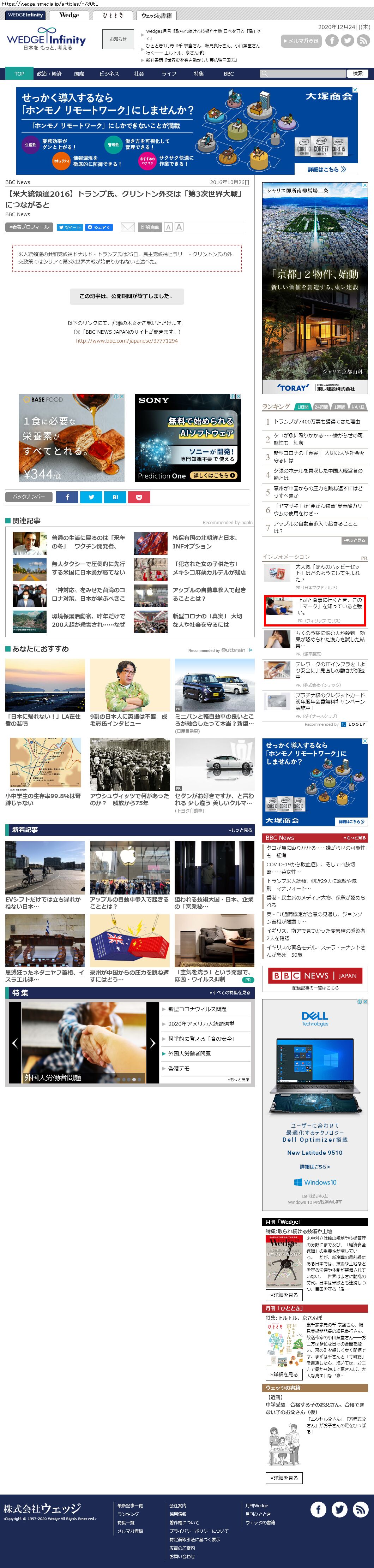Open 著者プロフィール author profile
The image size is (374, 1568).
tap(29, 227)
